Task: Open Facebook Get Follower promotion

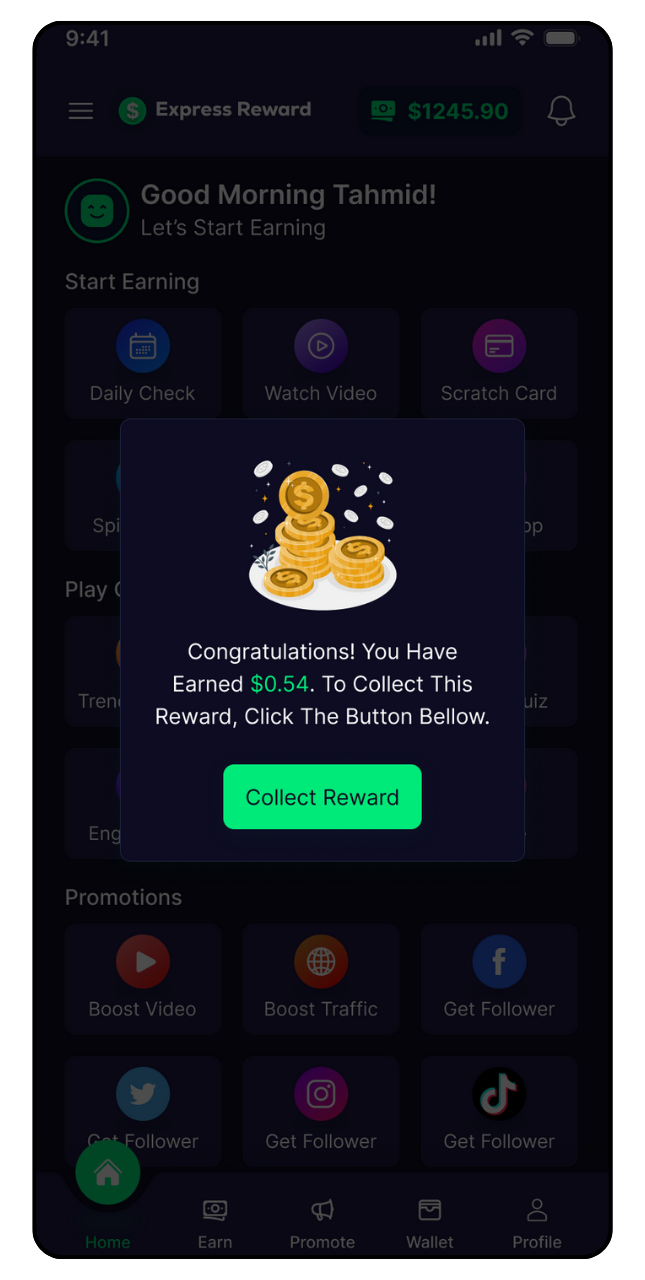Action: (x=499, y=979)
